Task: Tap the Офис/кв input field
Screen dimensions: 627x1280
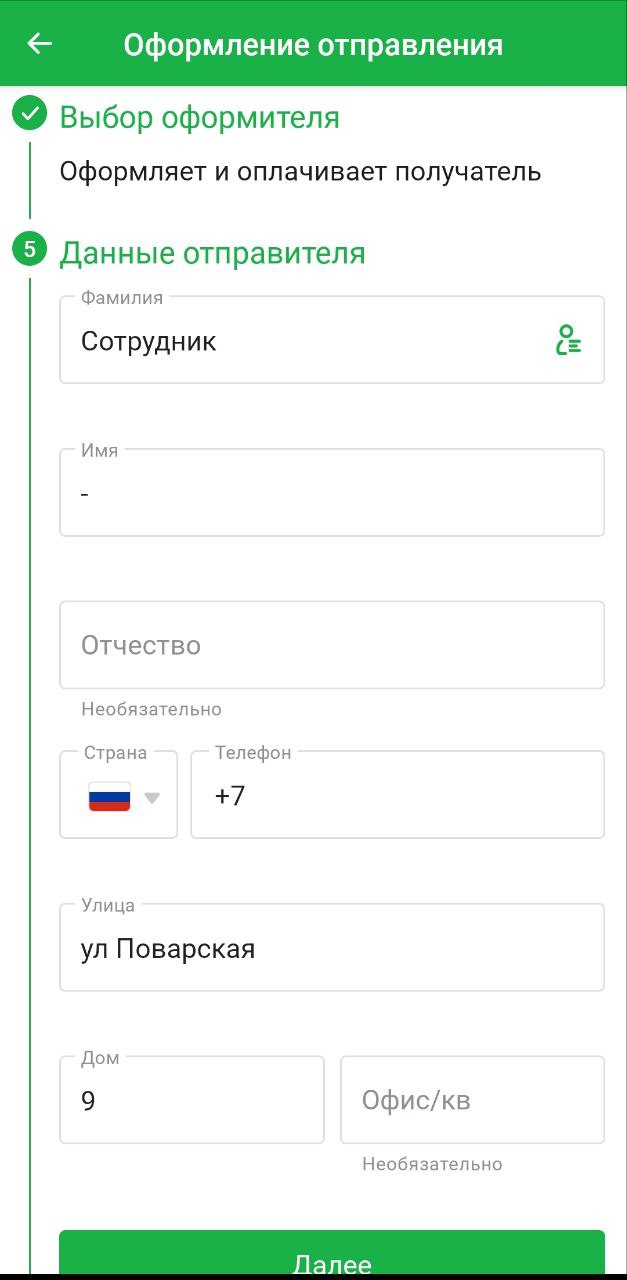Action: 472,1100
